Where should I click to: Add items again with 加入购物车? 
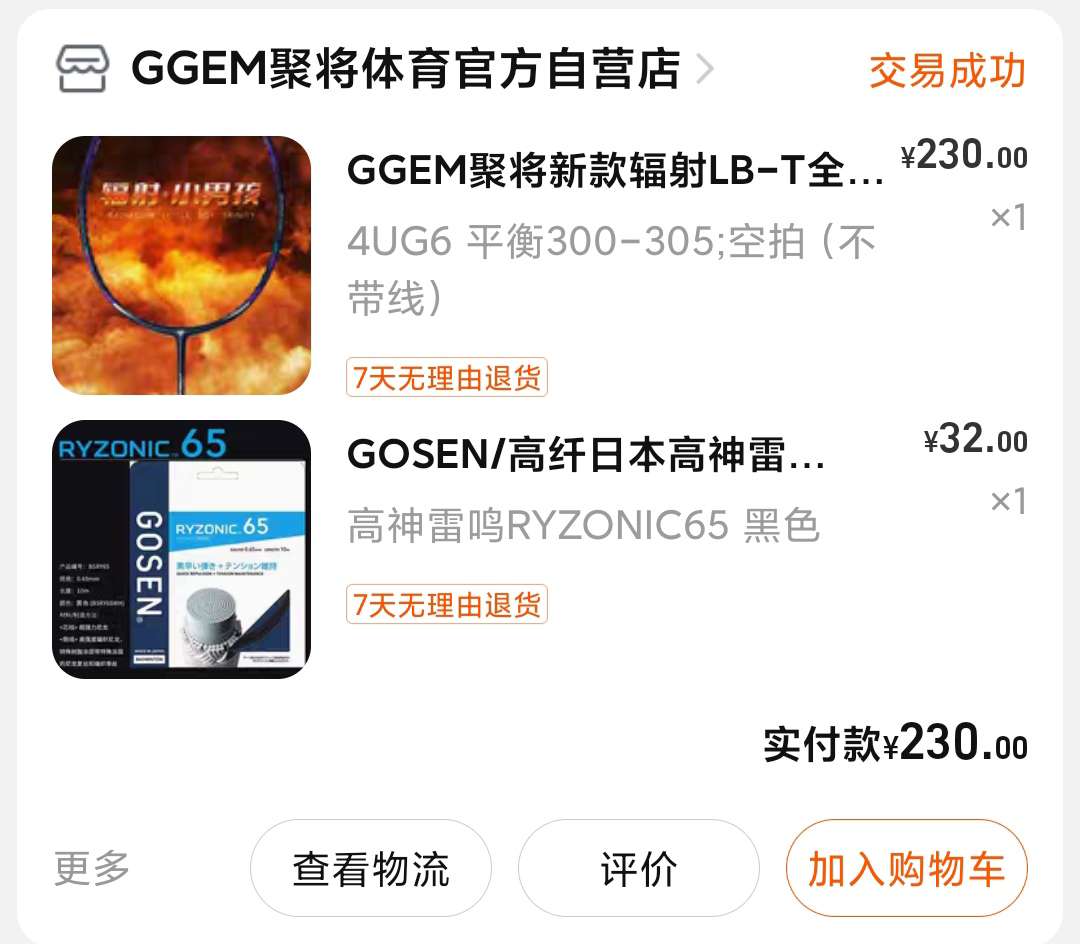click(x=906, y=868)
